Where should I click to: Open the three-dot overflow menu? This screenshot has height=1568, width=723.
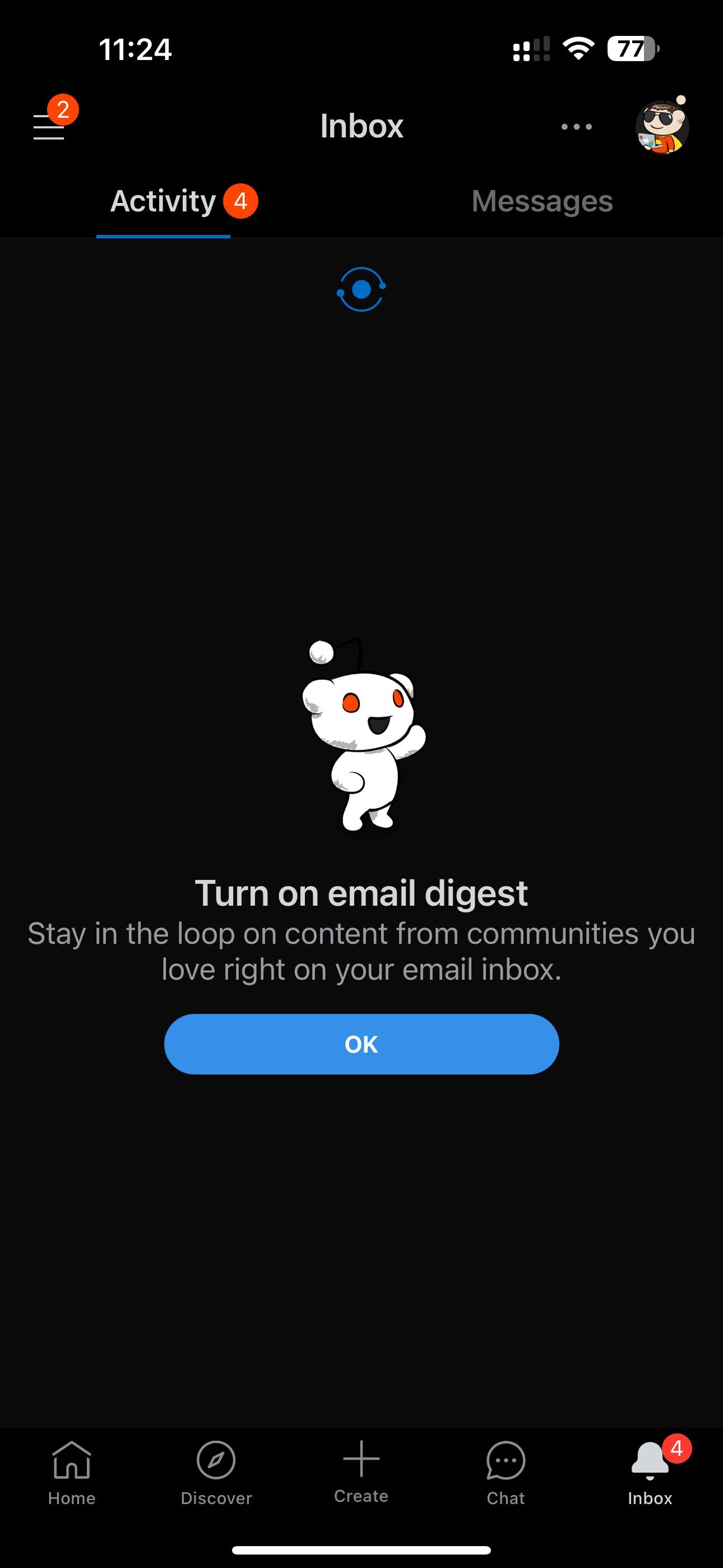pos(576,127)
